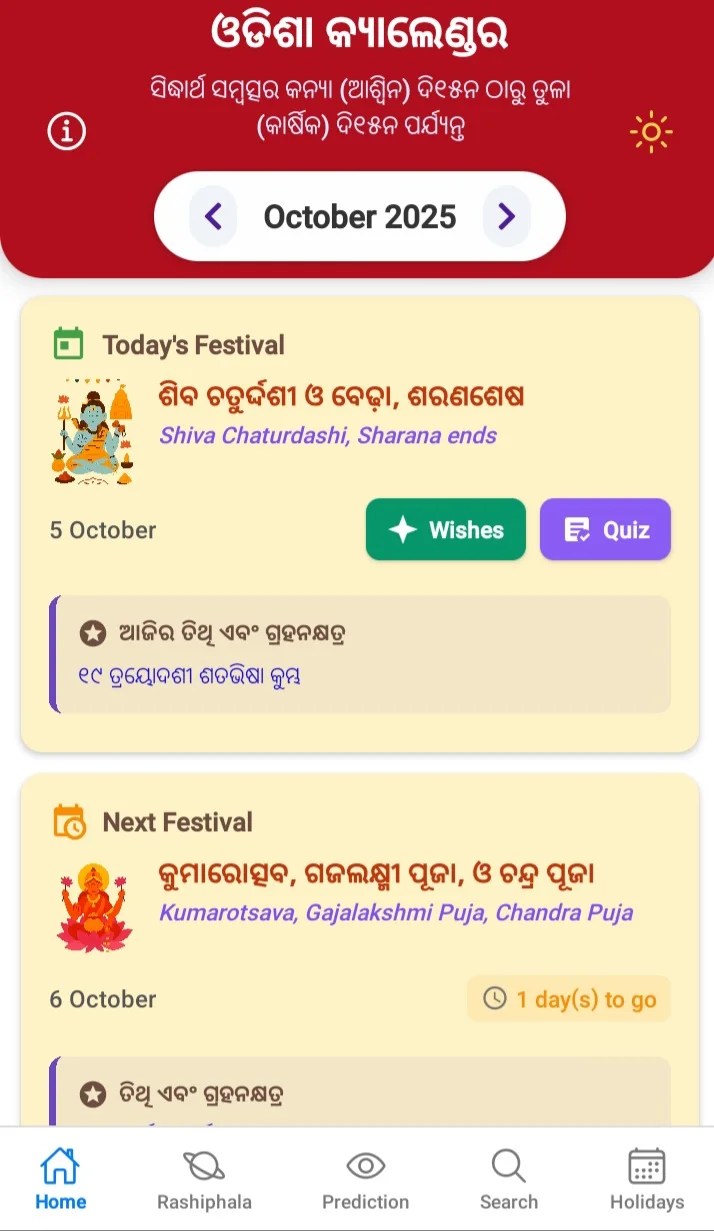View the Holidays tab
The image size is (714, 1231).
(x=647, y=1180)
